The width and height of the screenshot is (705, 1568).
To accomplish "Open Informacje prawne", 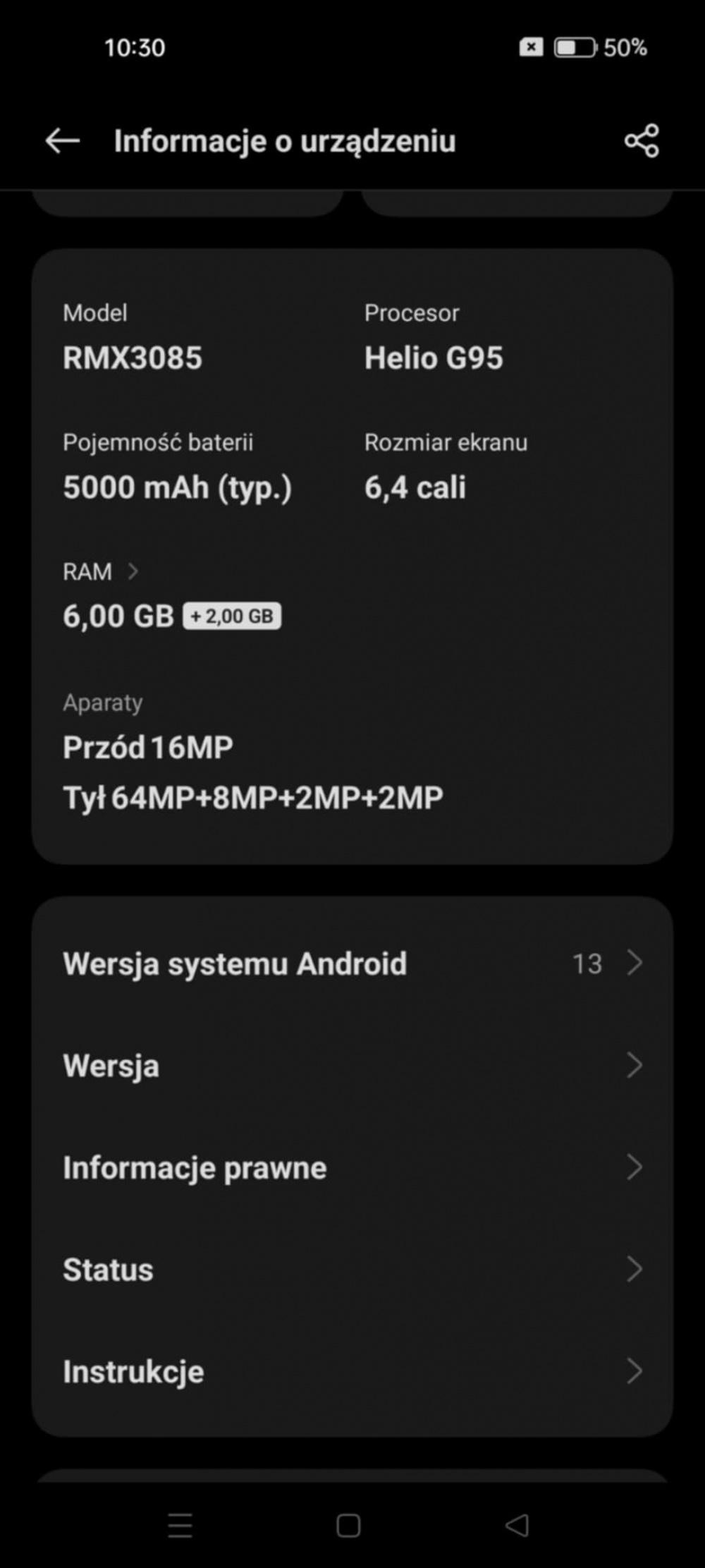I will 352,1168.
